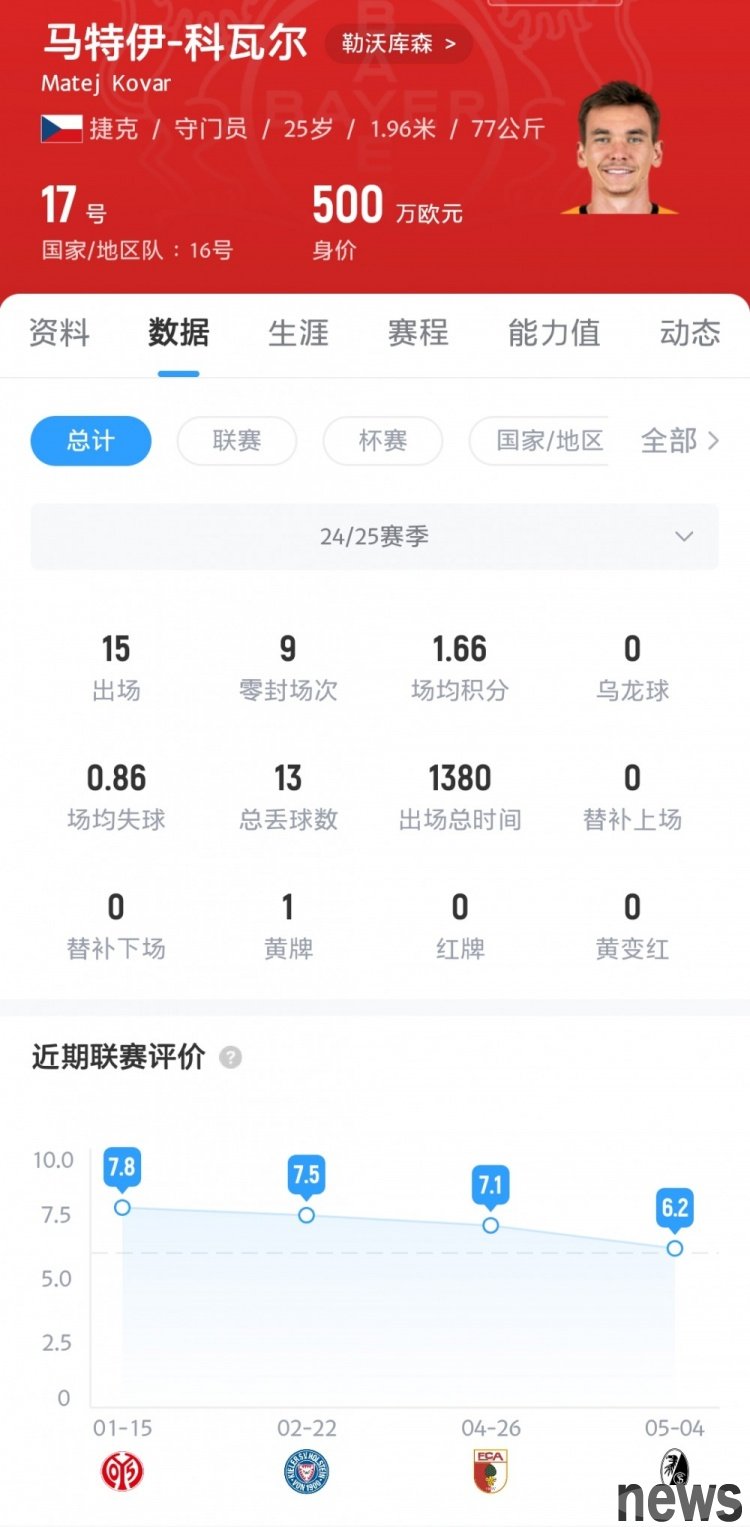
Task: Open 全部 competitions list
Action: [x=680, y=441]
